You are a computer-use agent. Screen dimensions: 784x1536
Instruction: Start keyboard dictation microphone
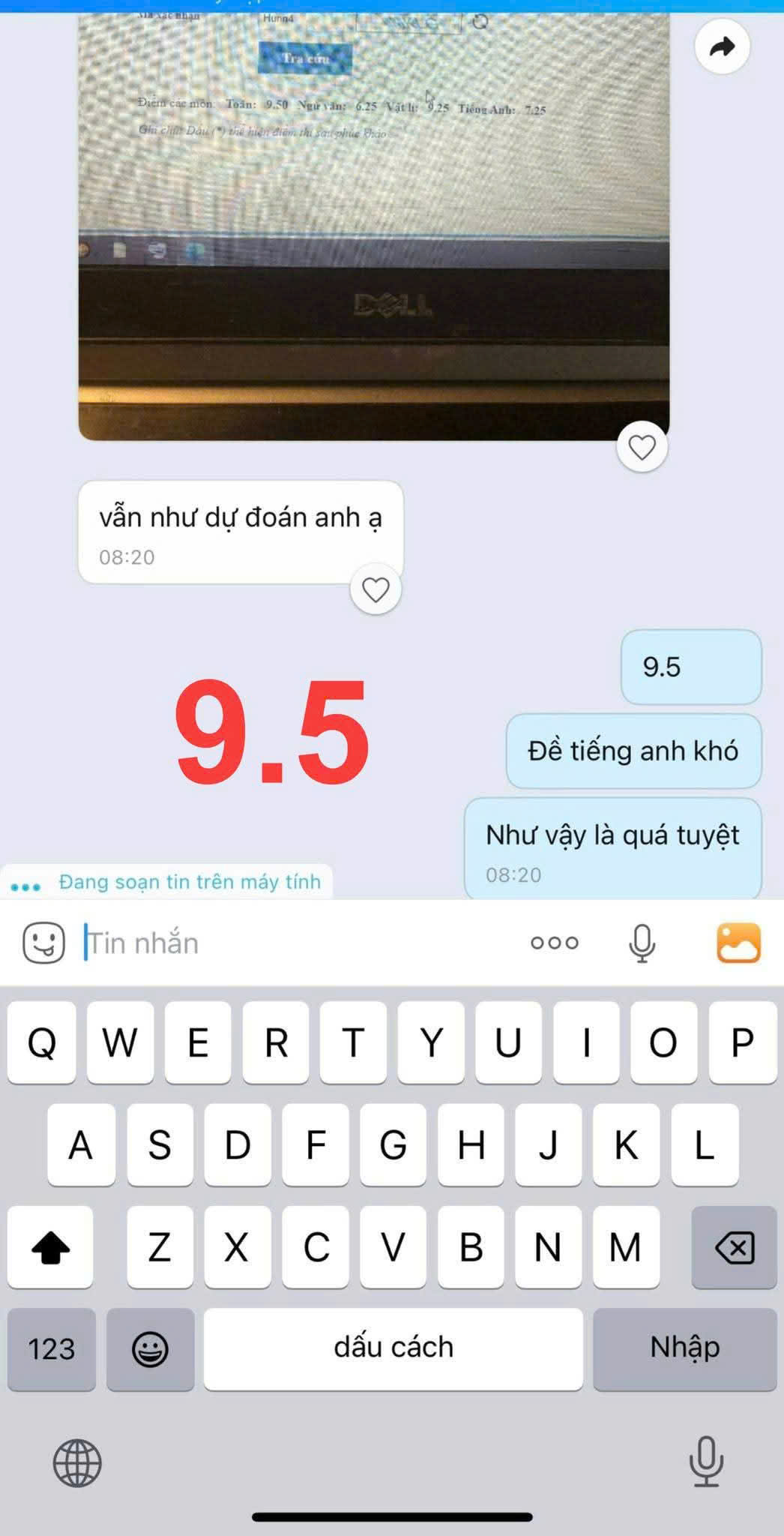705,1461
